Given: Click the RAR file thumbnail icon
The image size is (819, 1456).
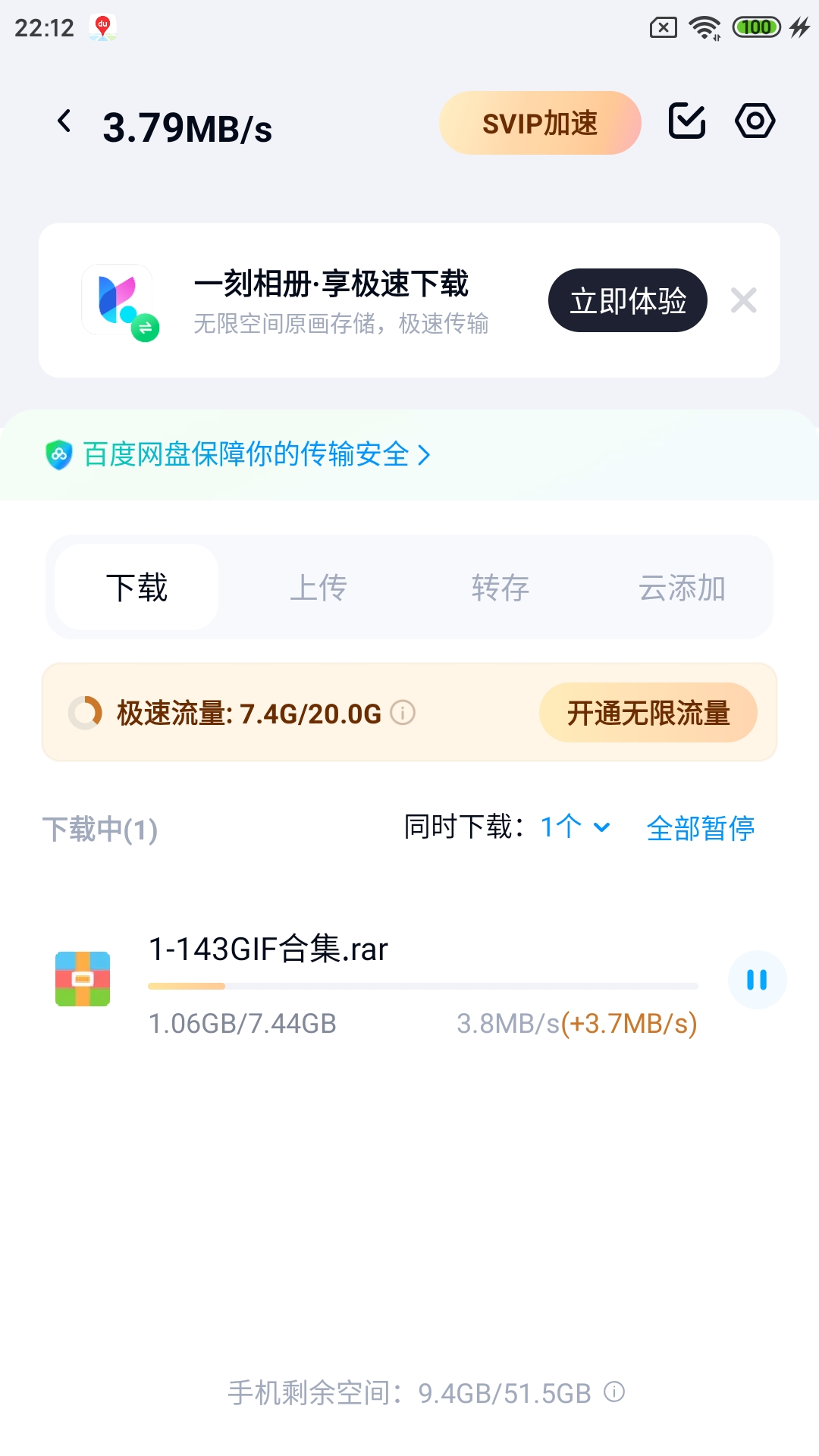Looking at the screenshot, I should coord(83,979).
